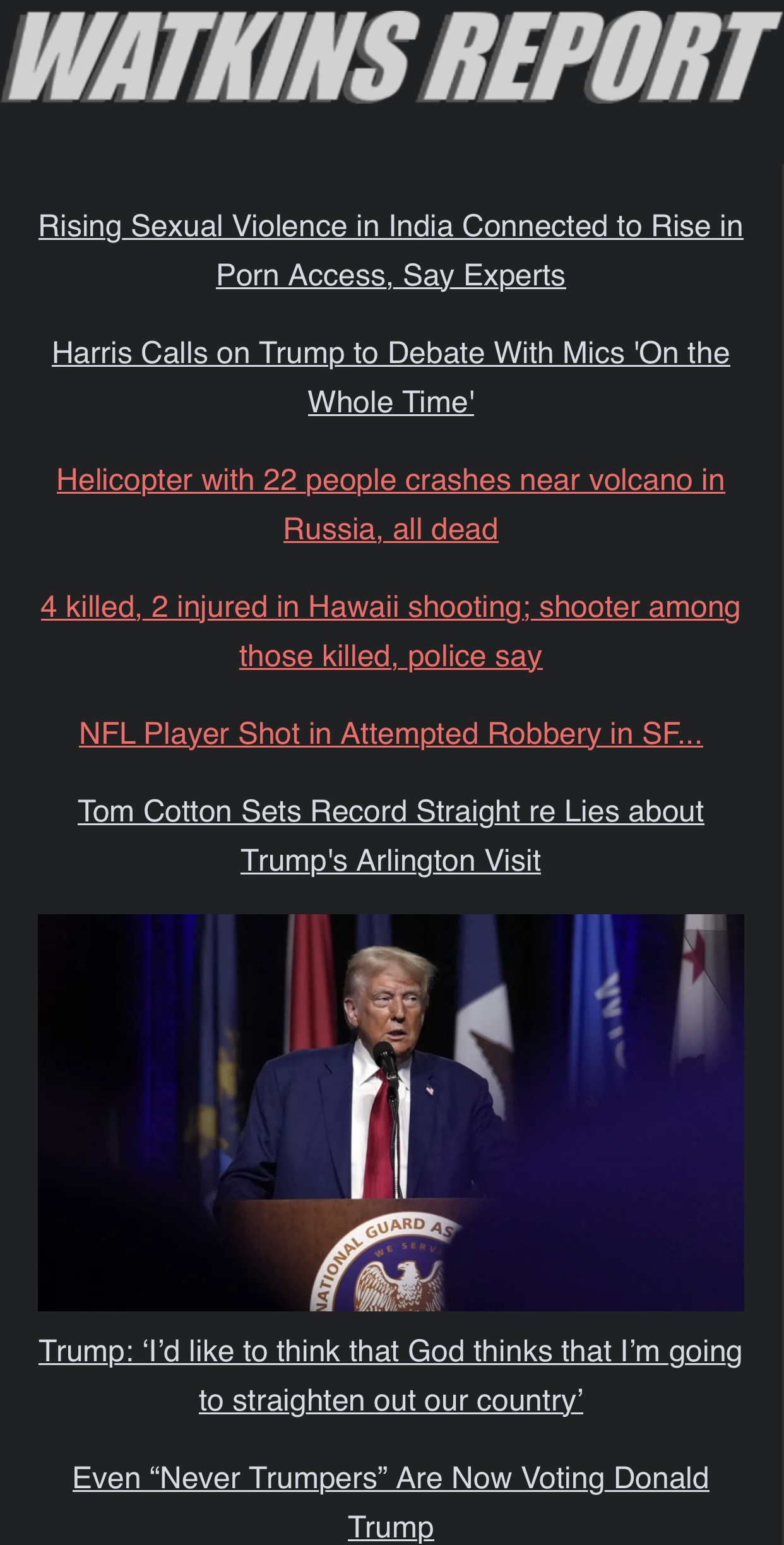784x1545 pixels.
Task: Open the helicopter crash near volcano headline
Action: point(391,504)
